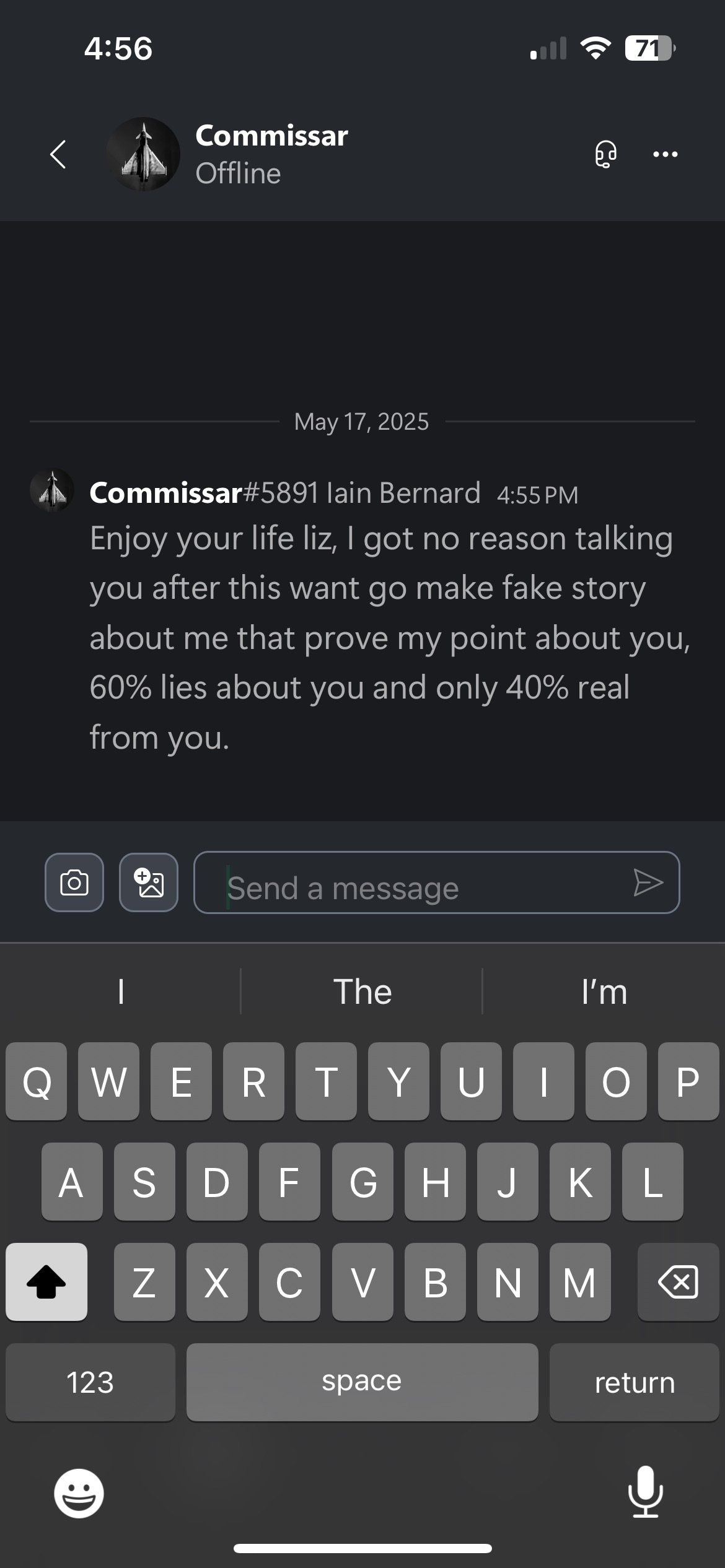This screenshot has height=1568, width=725.
Task: Open the emoji keyboard
Action: coord(79,1494)
